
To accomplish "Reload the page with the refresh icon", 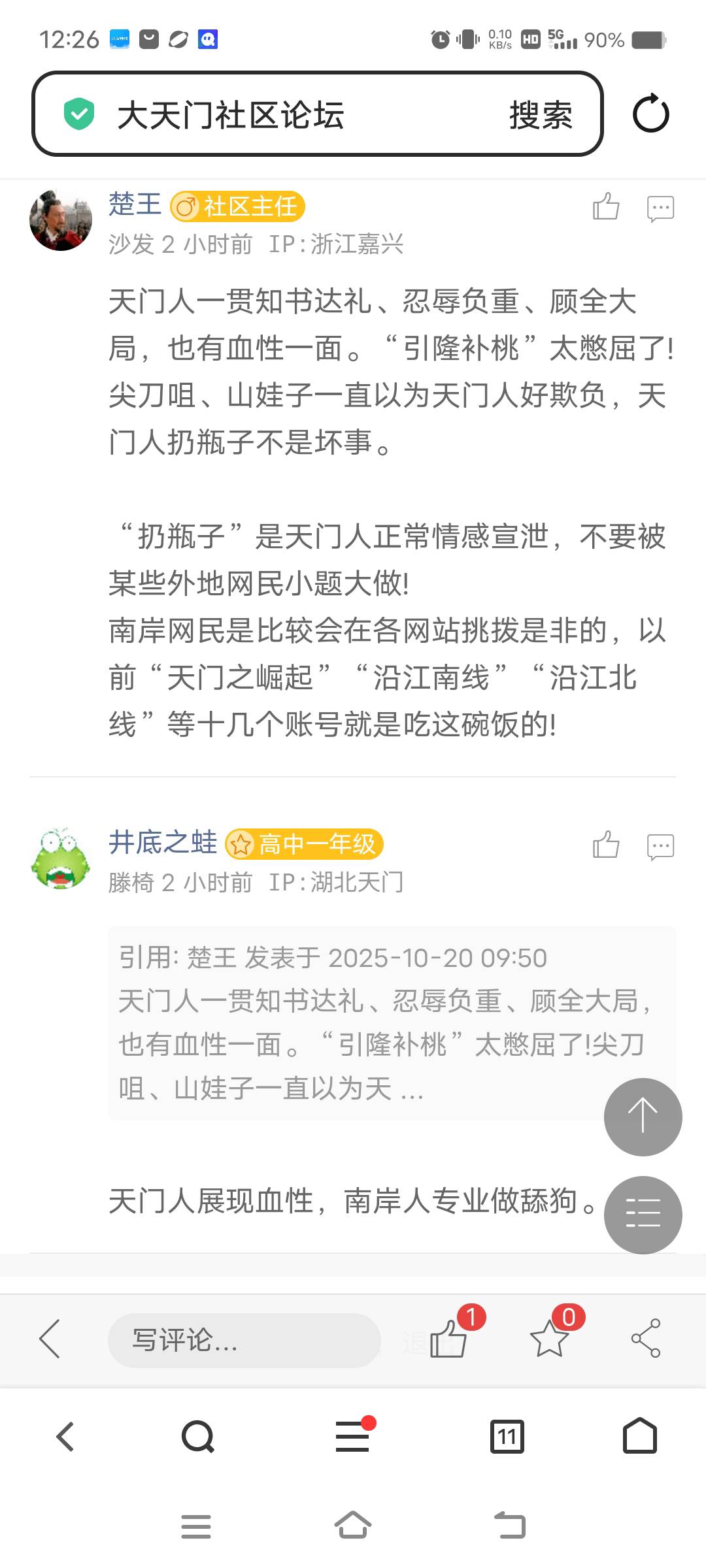I will tap(650, 114).
